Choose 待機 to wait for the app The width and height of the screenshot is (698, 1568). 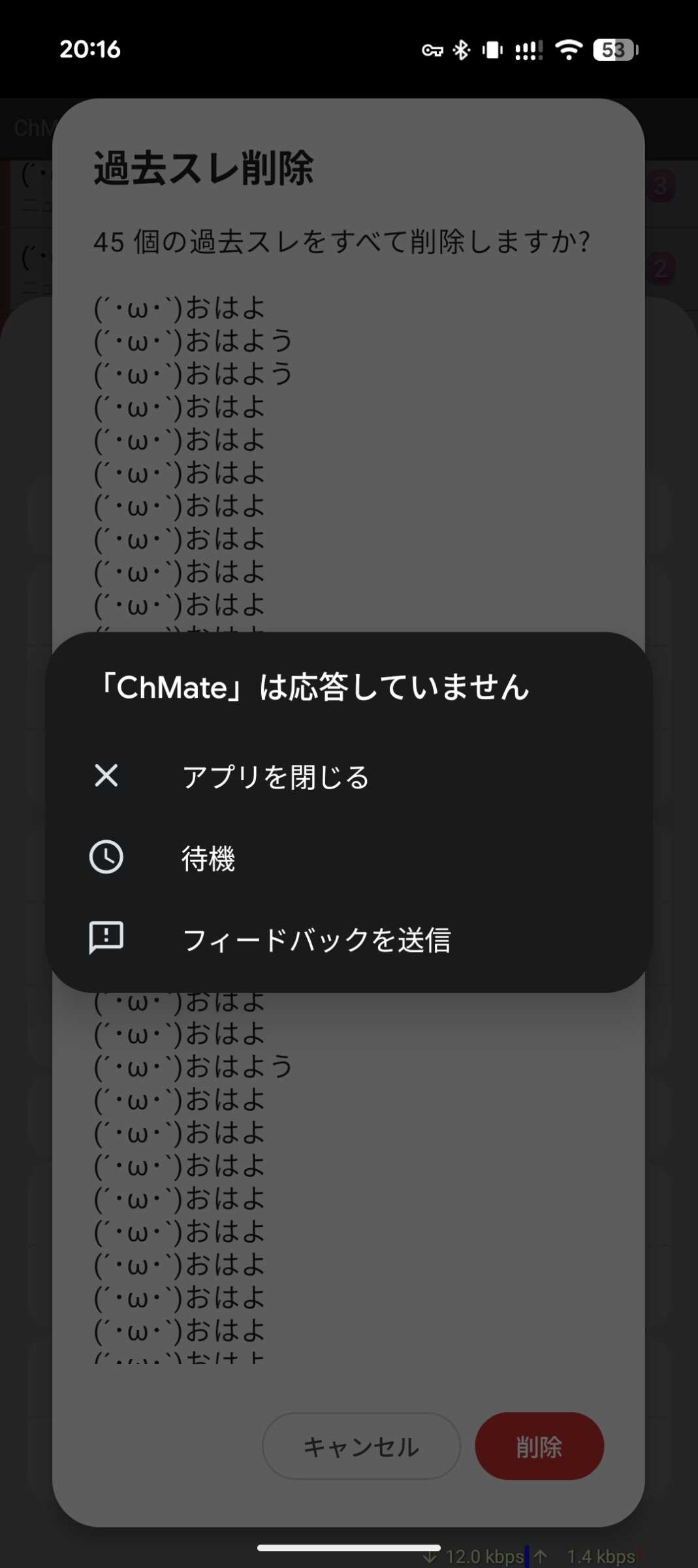click(208, 858)
